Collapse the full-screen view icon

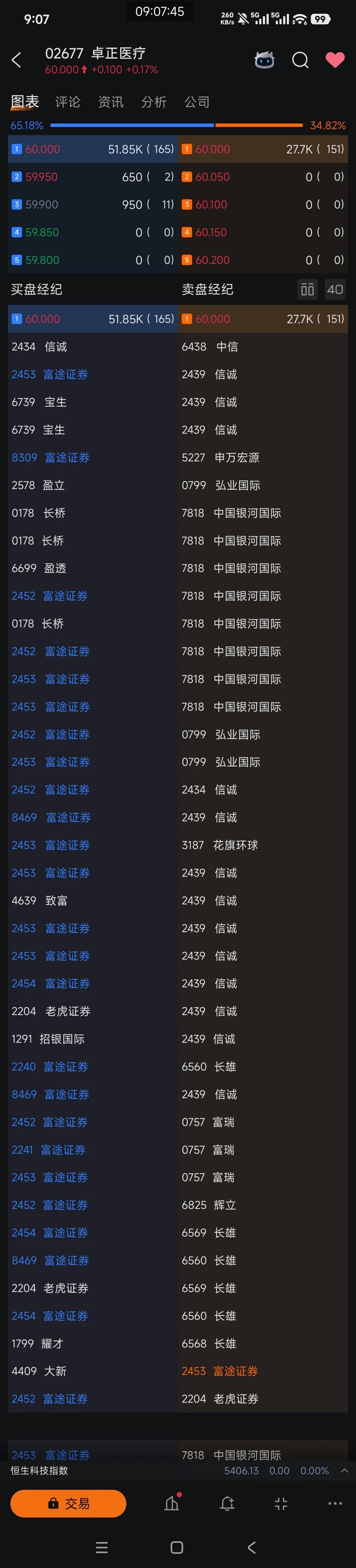281,1504
